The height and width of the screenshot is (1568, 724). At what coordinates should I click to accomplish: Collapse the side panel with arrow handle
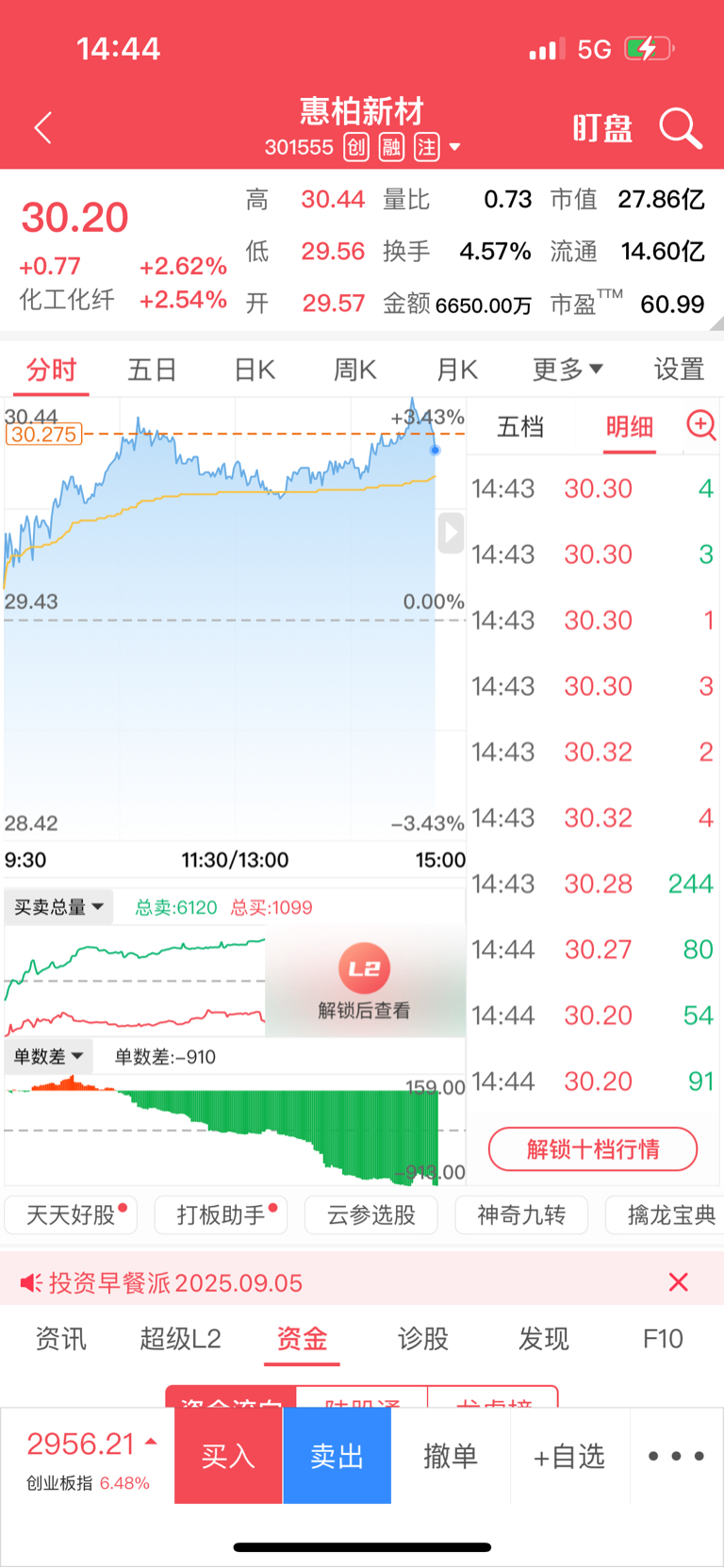451,534
